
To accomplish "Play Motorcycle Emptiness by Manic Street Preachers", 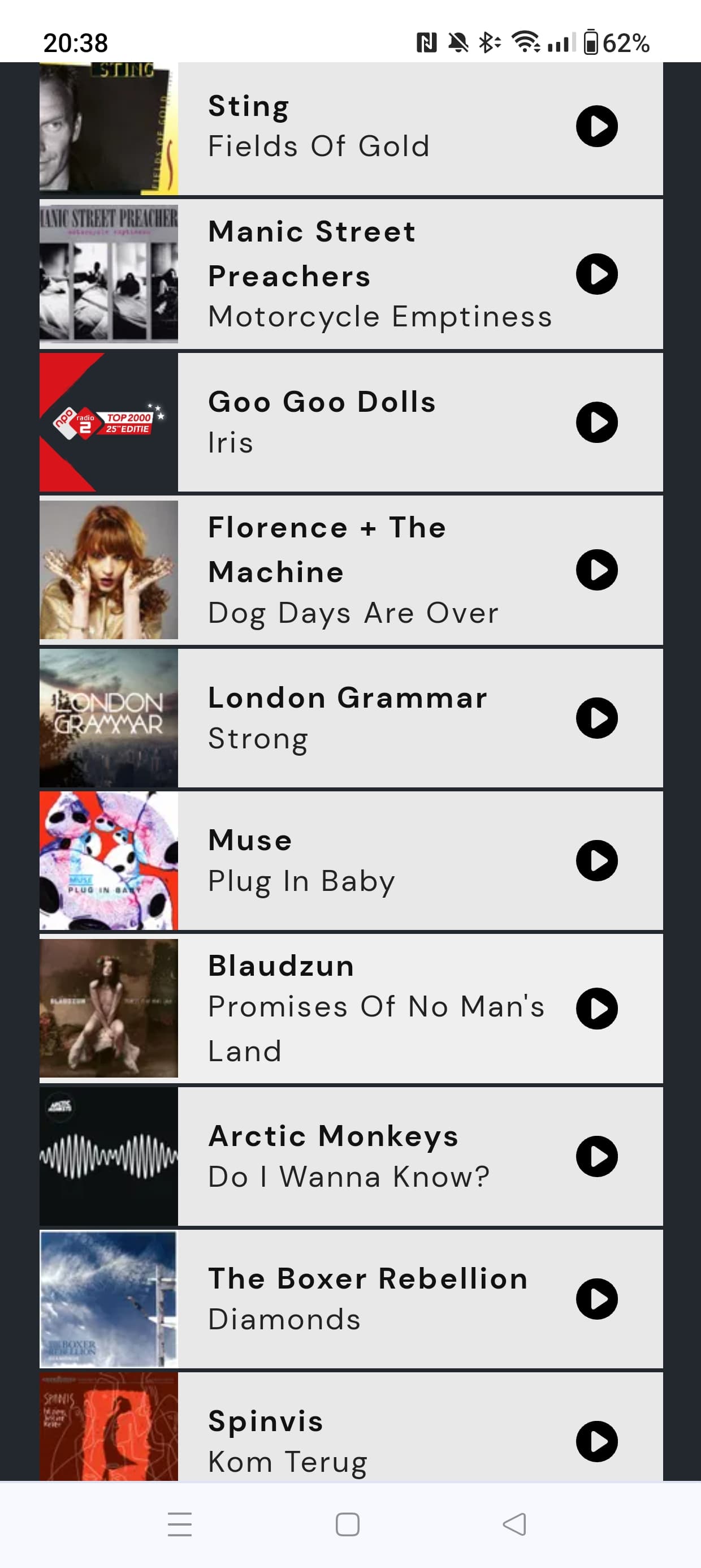I will pos(596,274).
